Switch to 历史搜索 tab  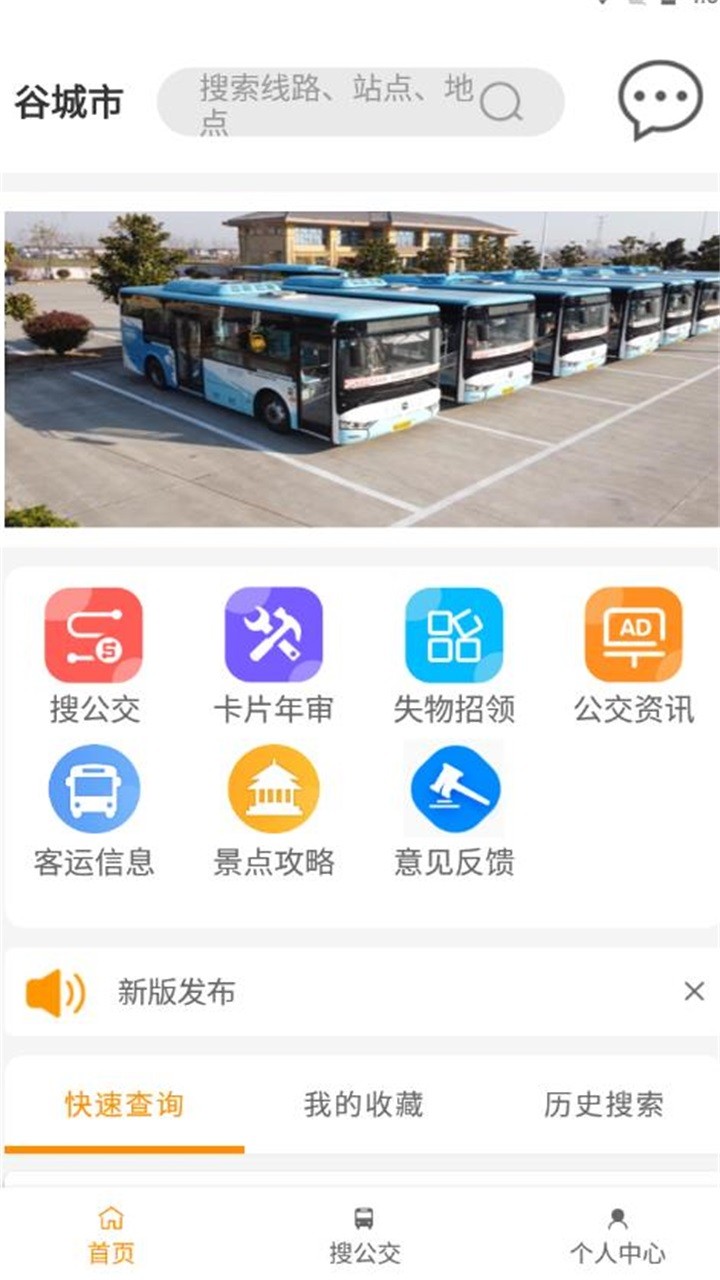point(603,1105)
